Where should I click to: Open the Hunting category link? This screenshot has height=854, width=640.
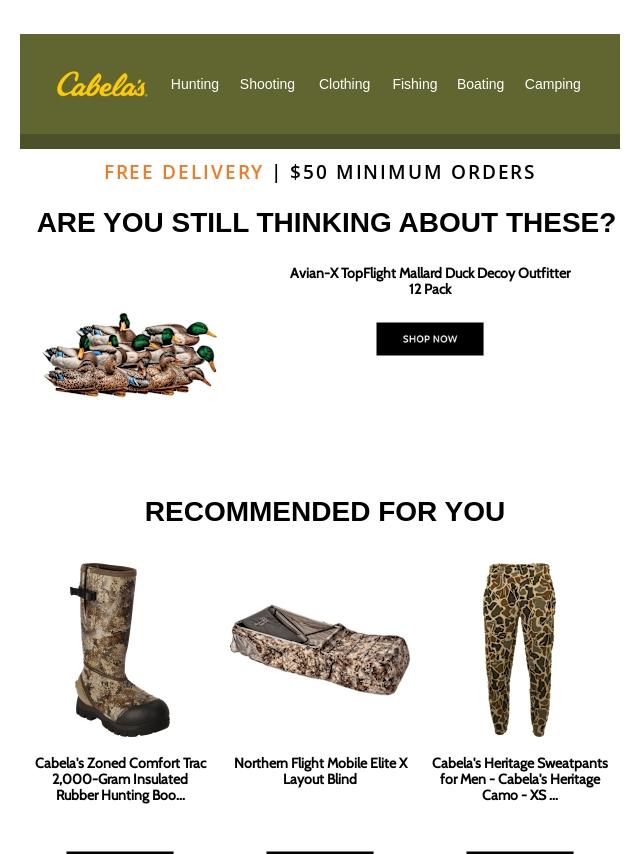[194, 84]
